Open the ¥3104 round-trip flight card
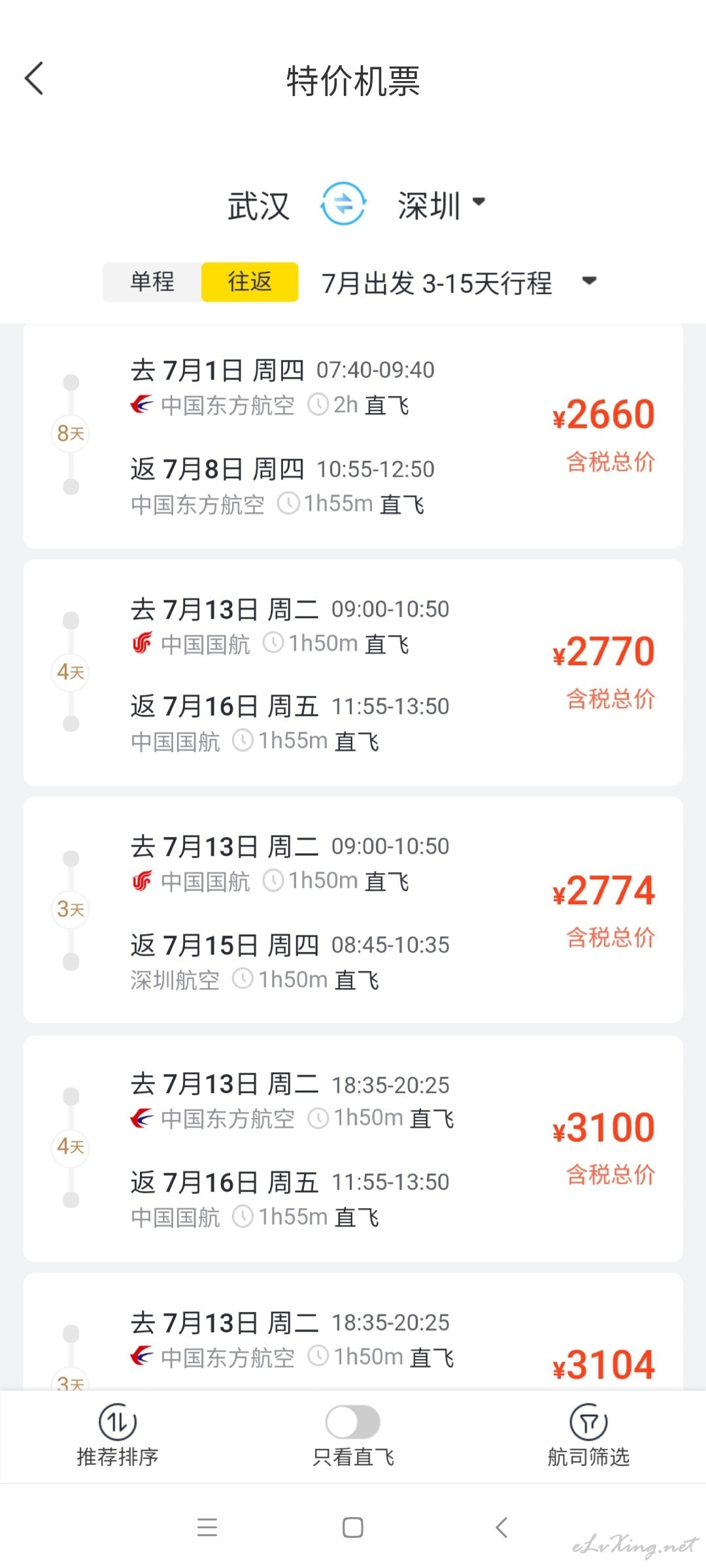This screenshot has width=706, height=1568. (x=353, y=1331)
